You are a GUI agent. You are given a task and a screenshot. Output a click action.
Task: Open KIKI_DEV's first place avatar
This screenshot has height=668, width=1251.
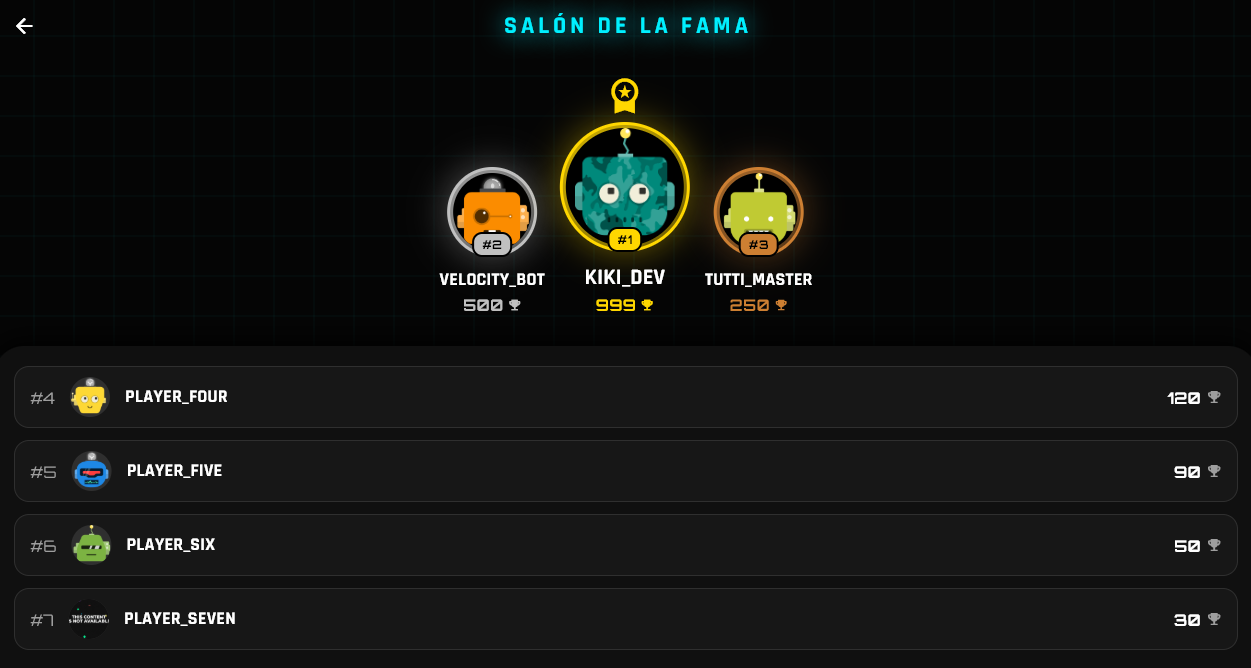pos(625,187)
